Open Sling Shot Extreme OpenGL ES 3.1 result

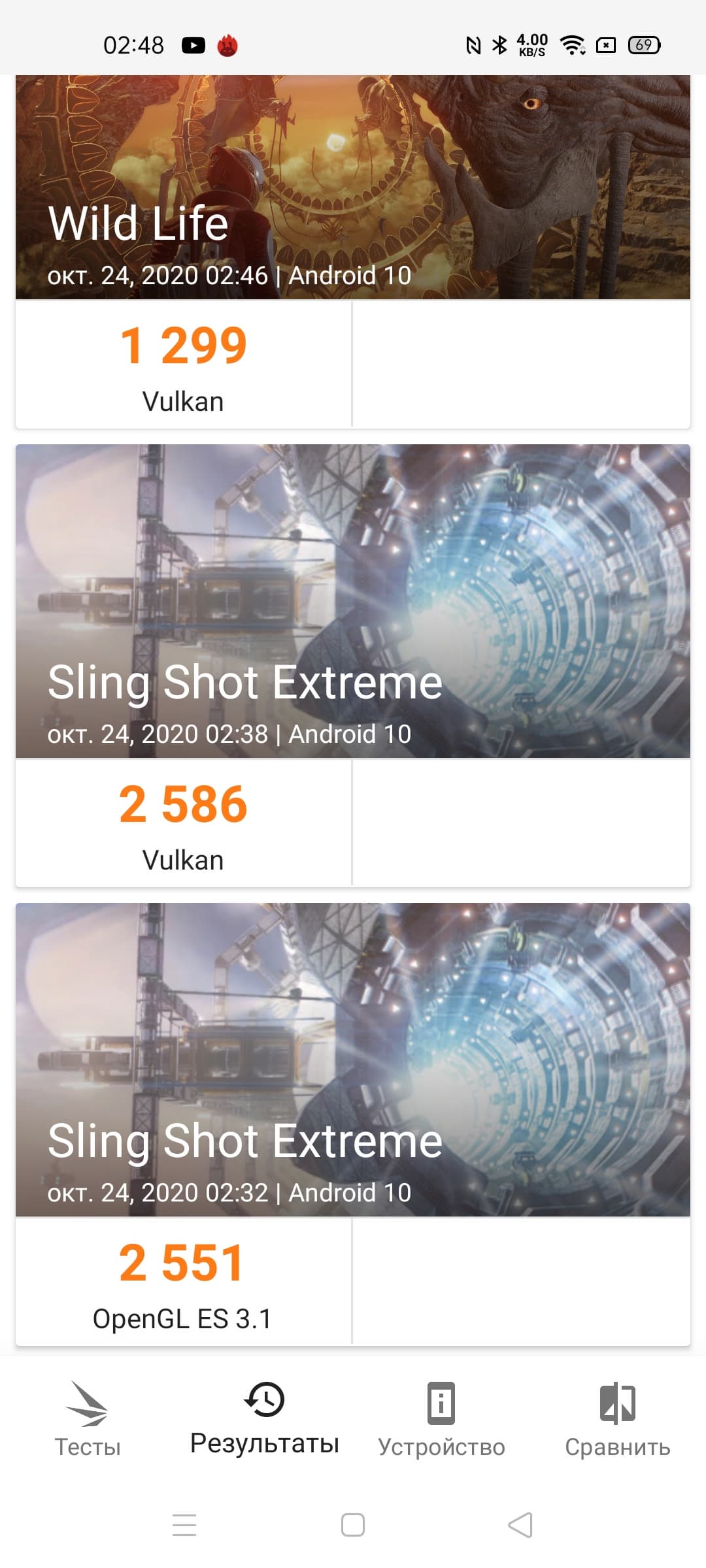click(x=353, y=1058)
